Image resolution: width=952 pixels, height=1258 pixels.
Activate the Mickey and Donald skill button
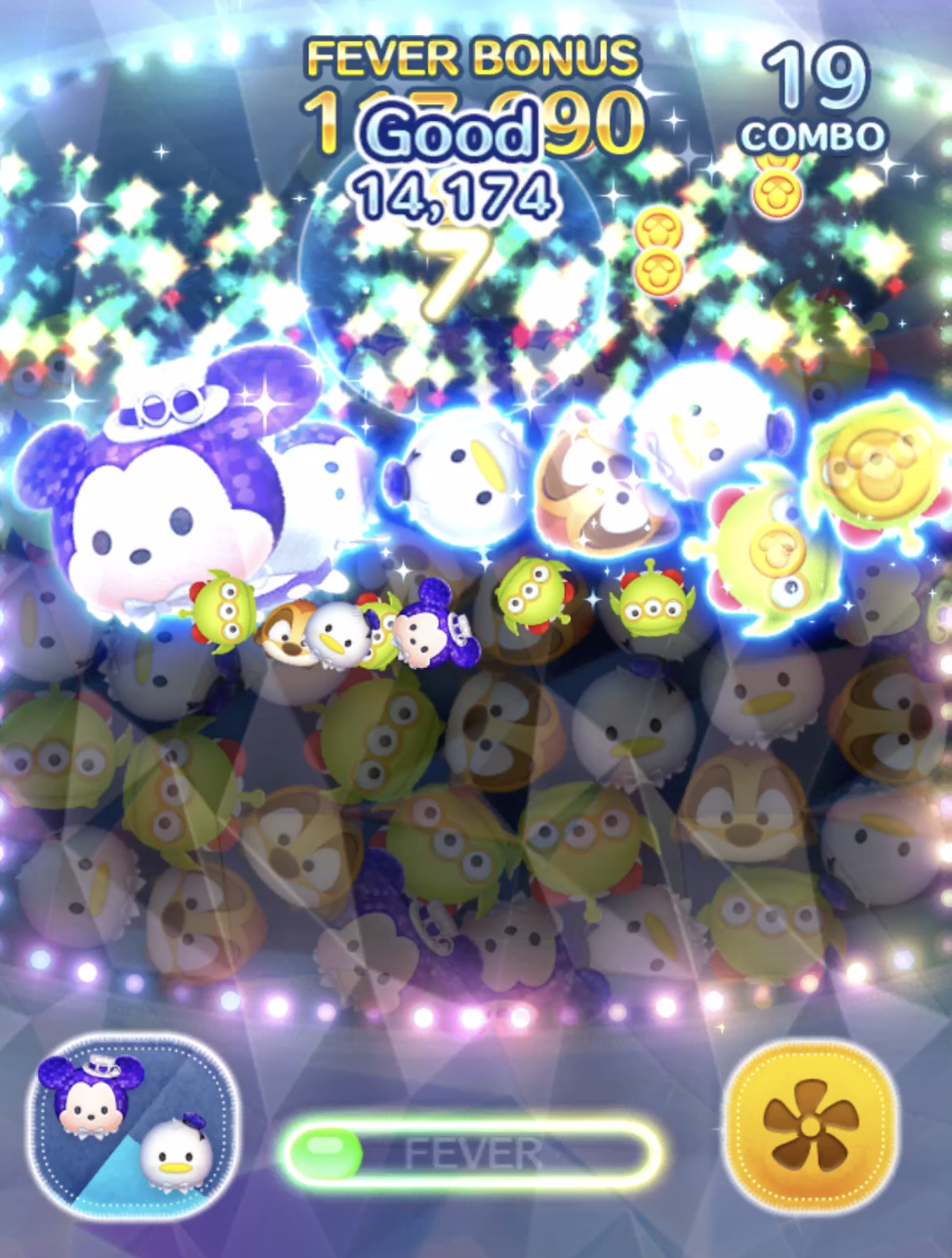click(x=134, y=1126)
